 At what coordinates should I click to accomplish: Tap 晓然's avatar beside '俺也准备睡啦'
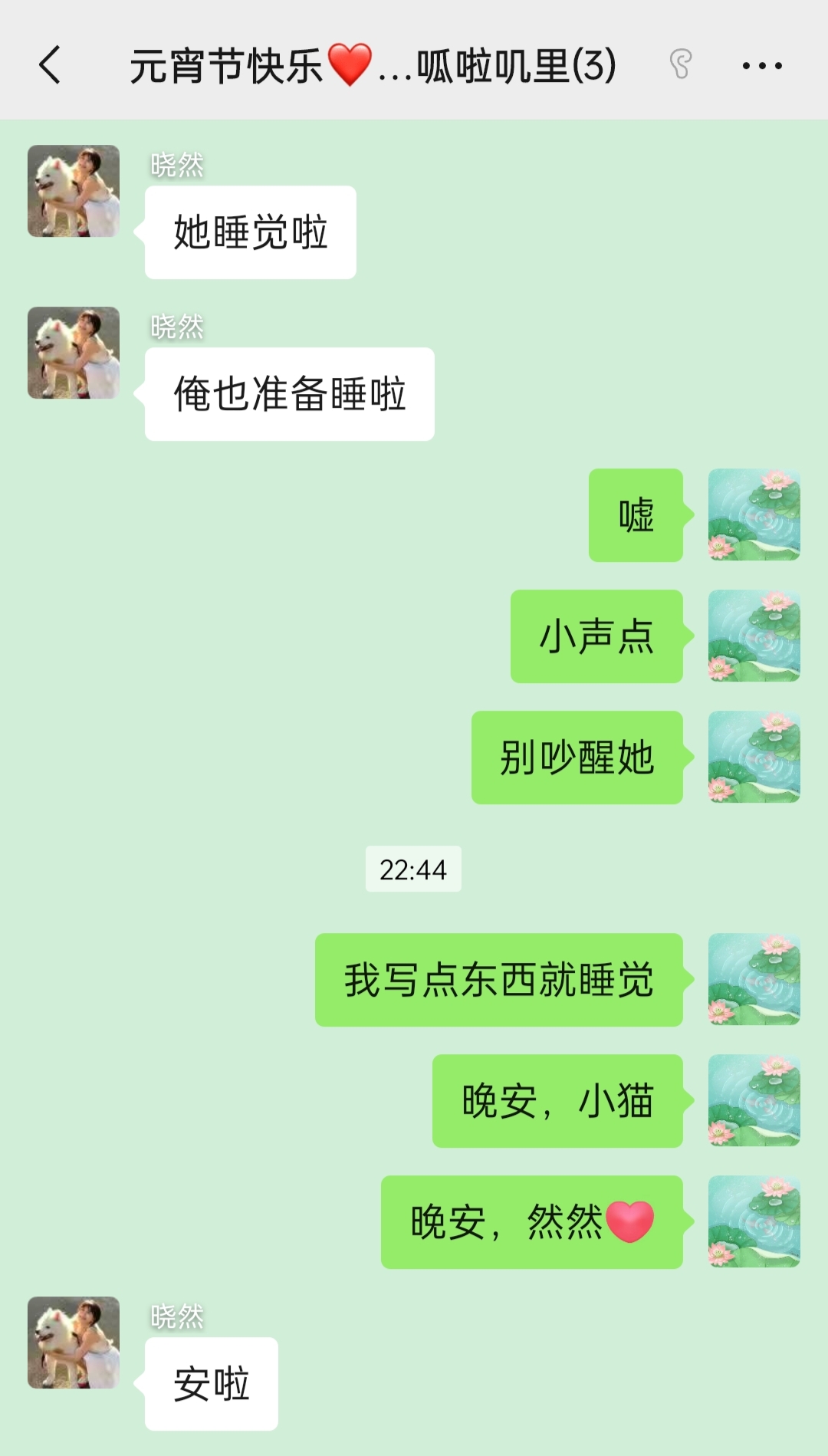pos(74,353)
